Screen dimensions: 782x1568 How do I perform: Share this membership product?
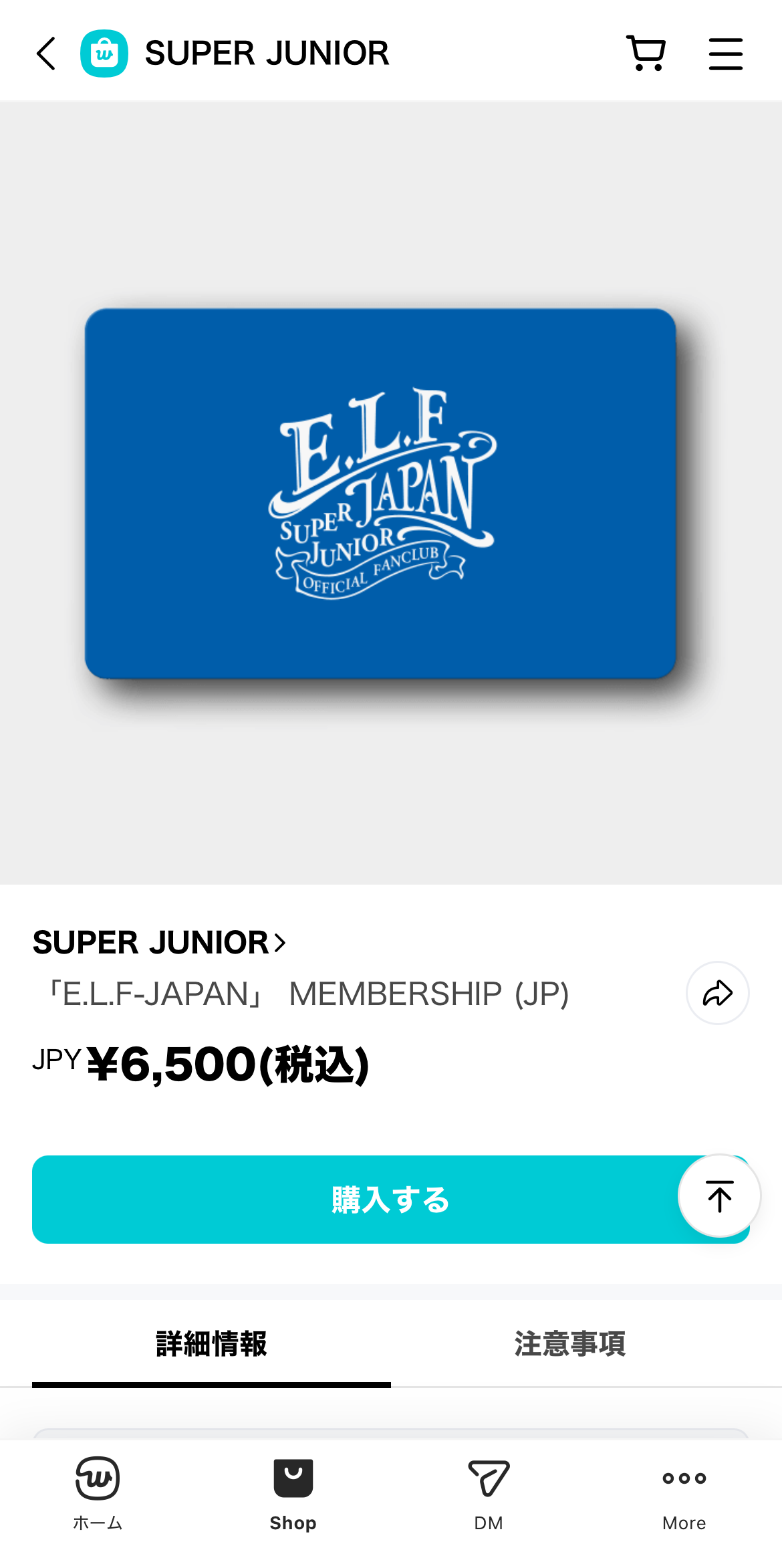717,993
